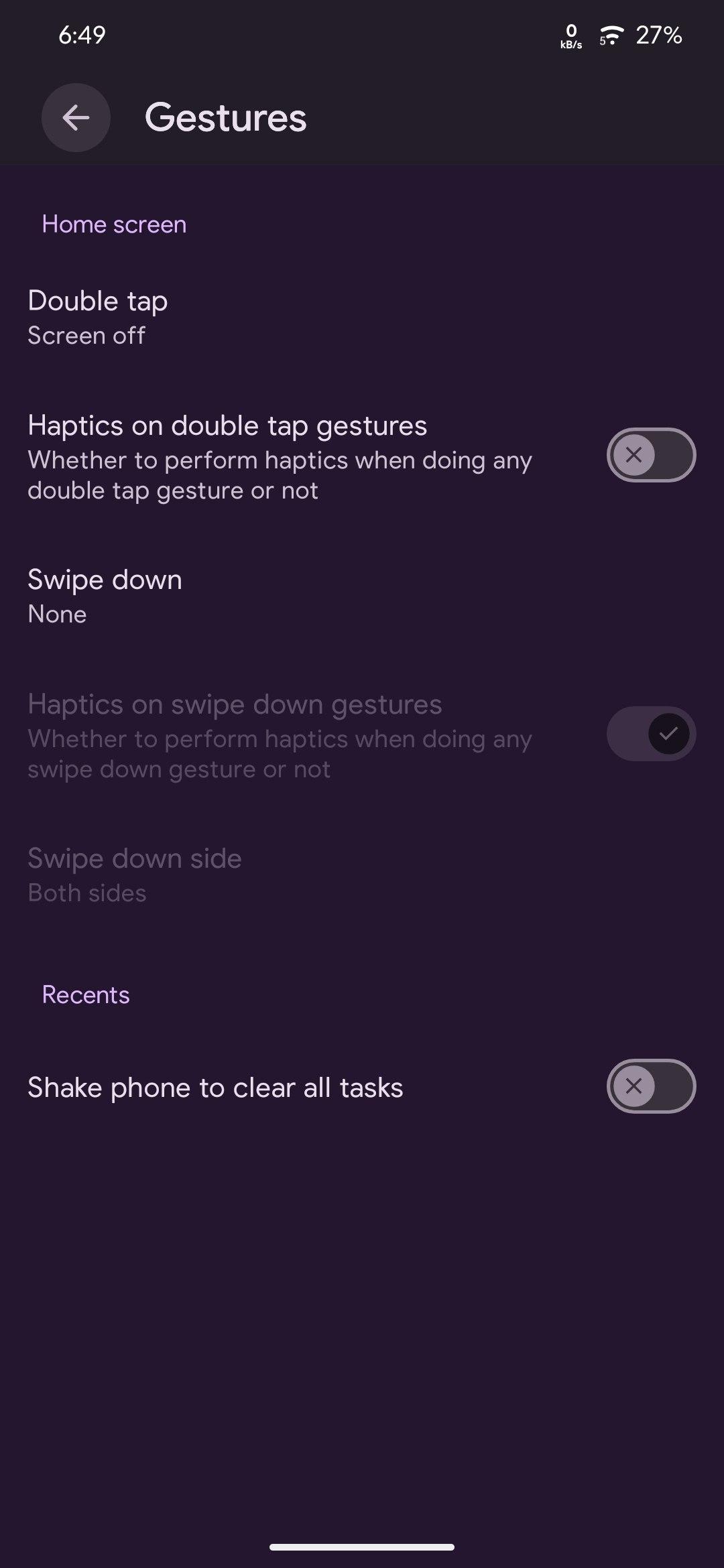Go back using the arrow button
This screenshot has width=724, height=1568.
tap(76, 118)
